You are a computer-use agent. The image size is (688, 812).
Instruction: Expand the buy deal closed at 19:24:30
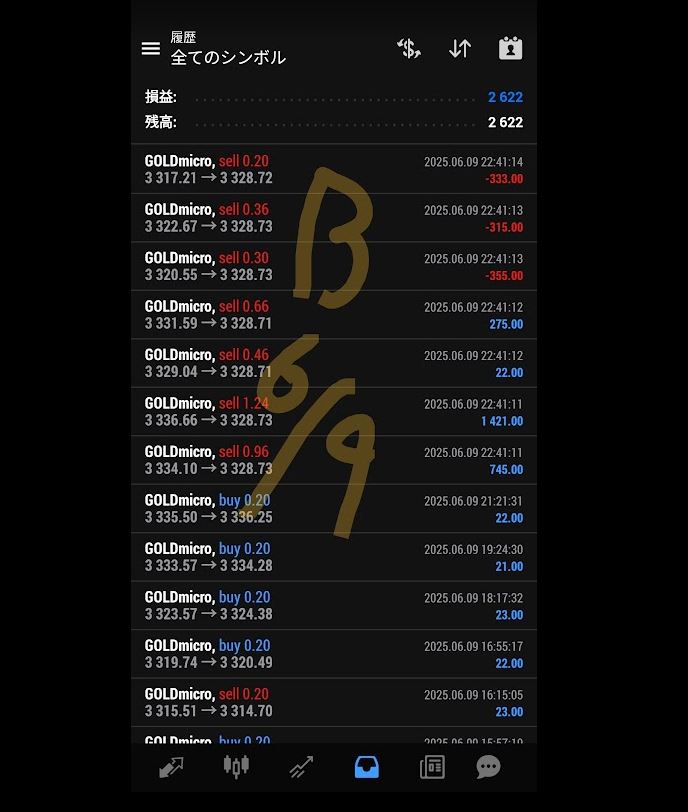[x=333, y=557]
